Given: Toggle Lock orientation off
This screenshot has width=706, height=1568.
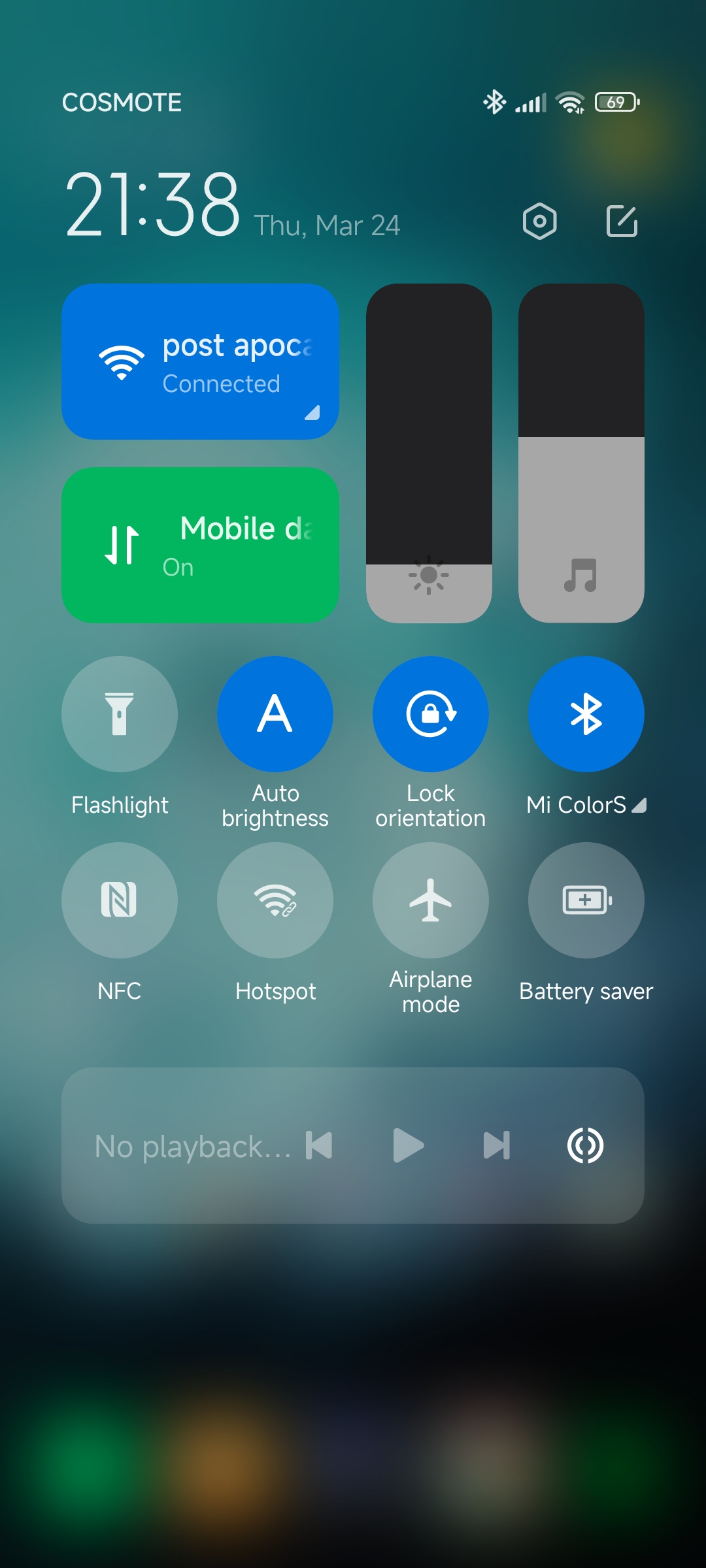Looking at the screenshot, I should pyautogui.click(x=431, y=714).
